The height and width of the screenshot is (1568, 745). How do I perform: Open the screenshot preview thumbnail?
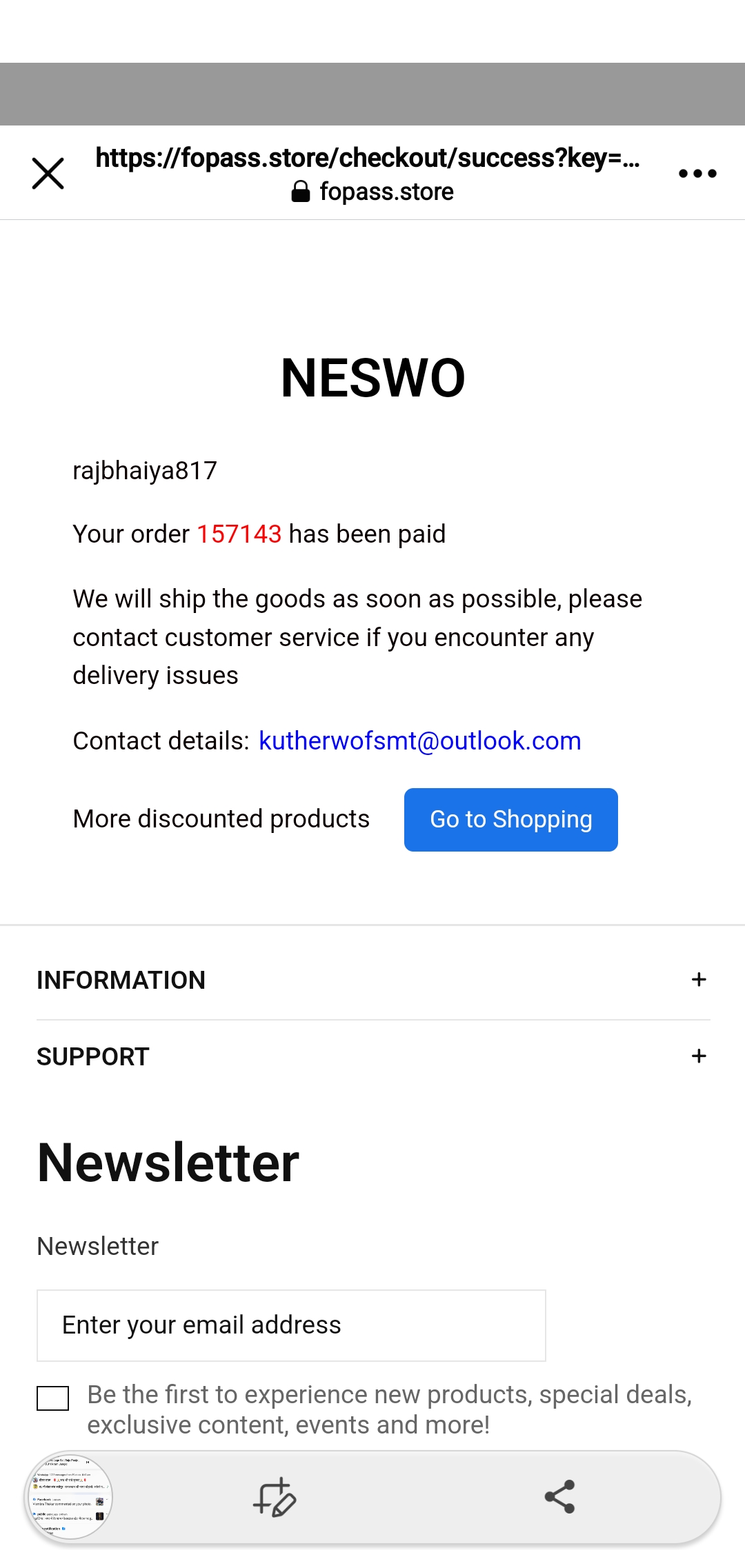pyautogui.click(x=69, y=1497)
